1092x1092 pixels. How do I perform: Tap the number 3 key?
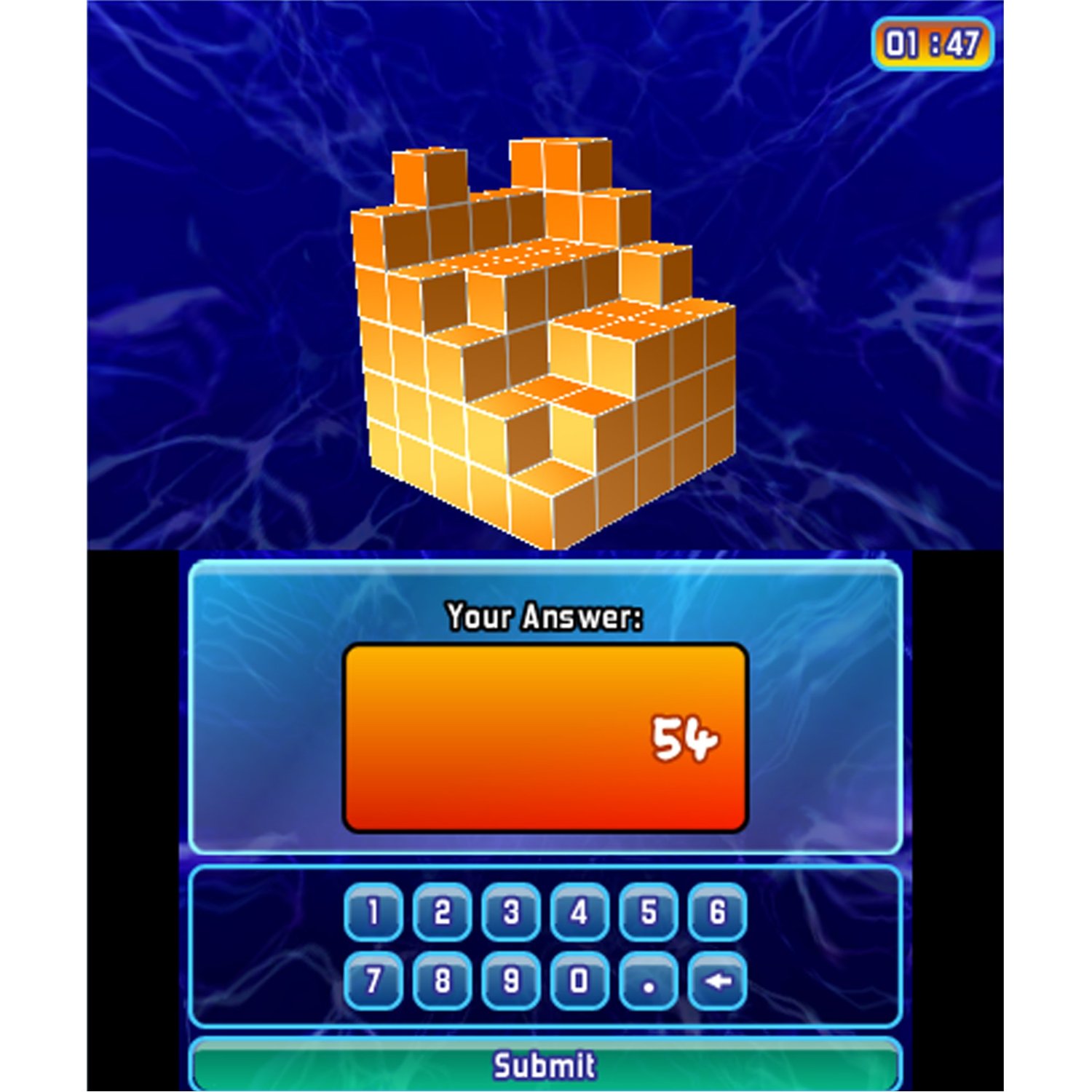pyautogui.click(x=511, y=911)
